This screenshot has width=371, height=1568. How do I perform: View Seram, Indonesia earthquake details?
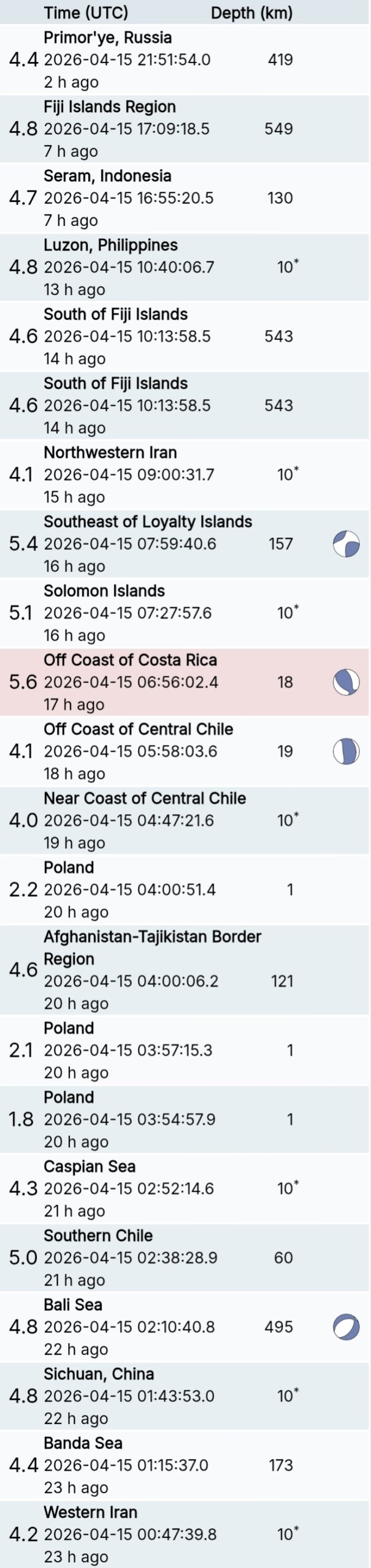(153, 198)
